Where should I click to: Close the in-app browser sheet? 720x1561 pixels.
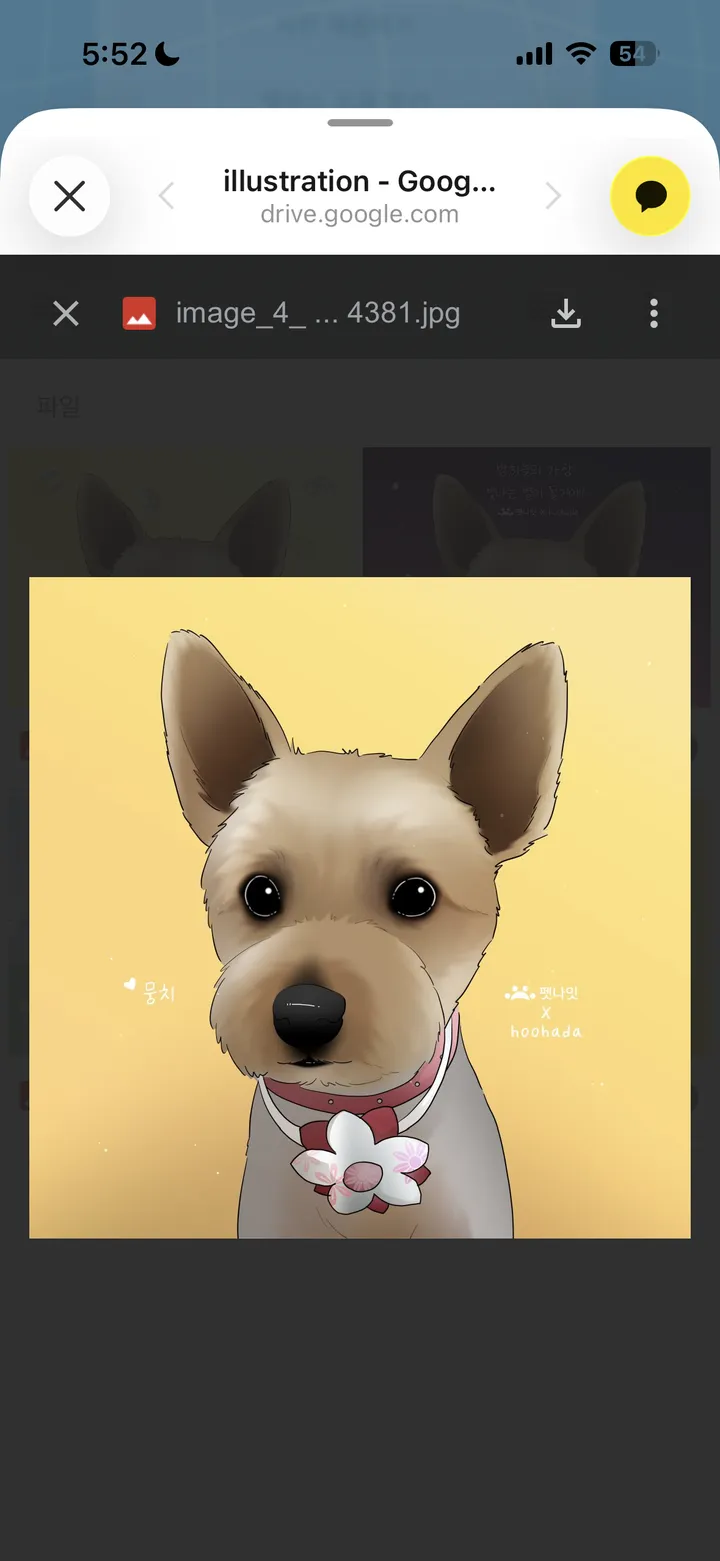click(x=69, y=196)
